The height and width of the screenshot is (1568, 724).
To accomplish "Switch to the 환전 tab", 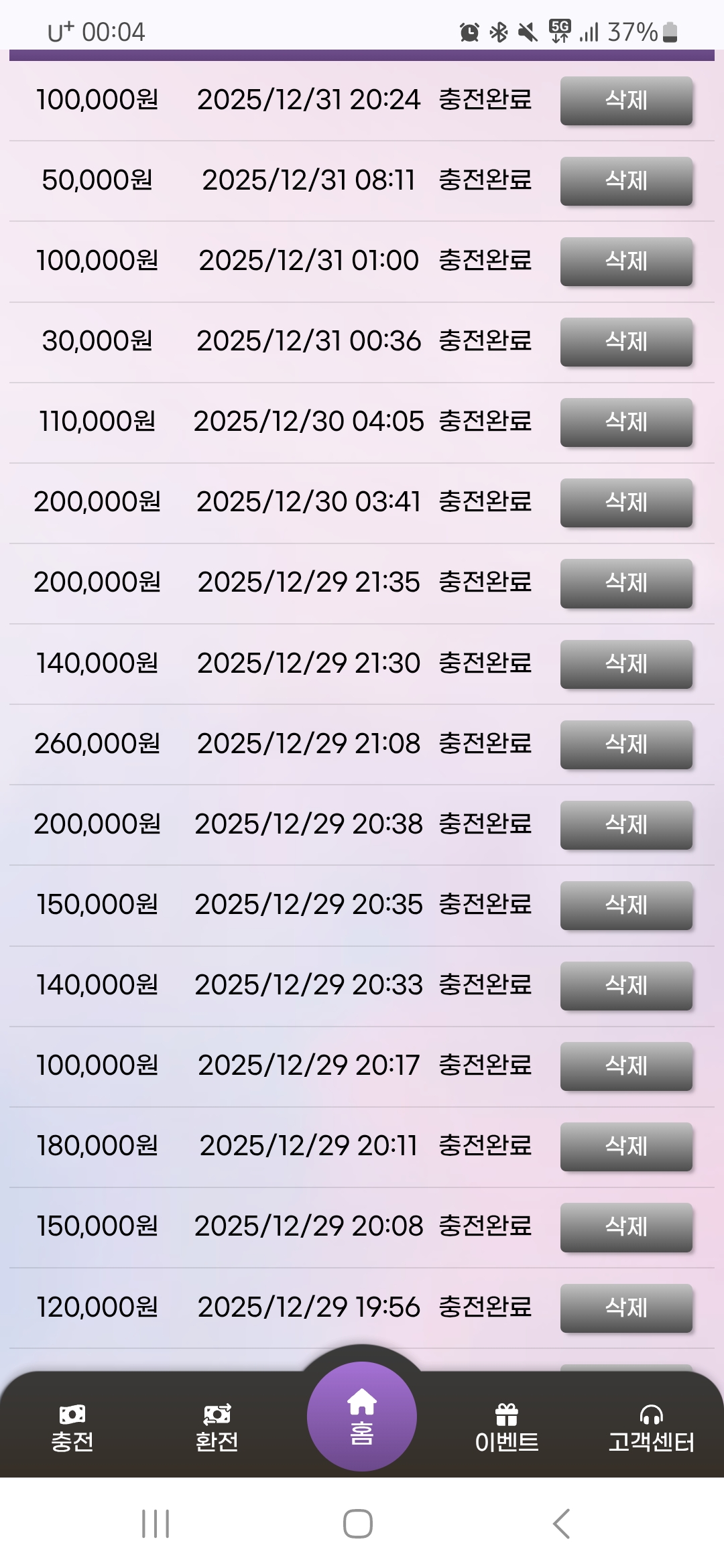I will (217, 1429).
